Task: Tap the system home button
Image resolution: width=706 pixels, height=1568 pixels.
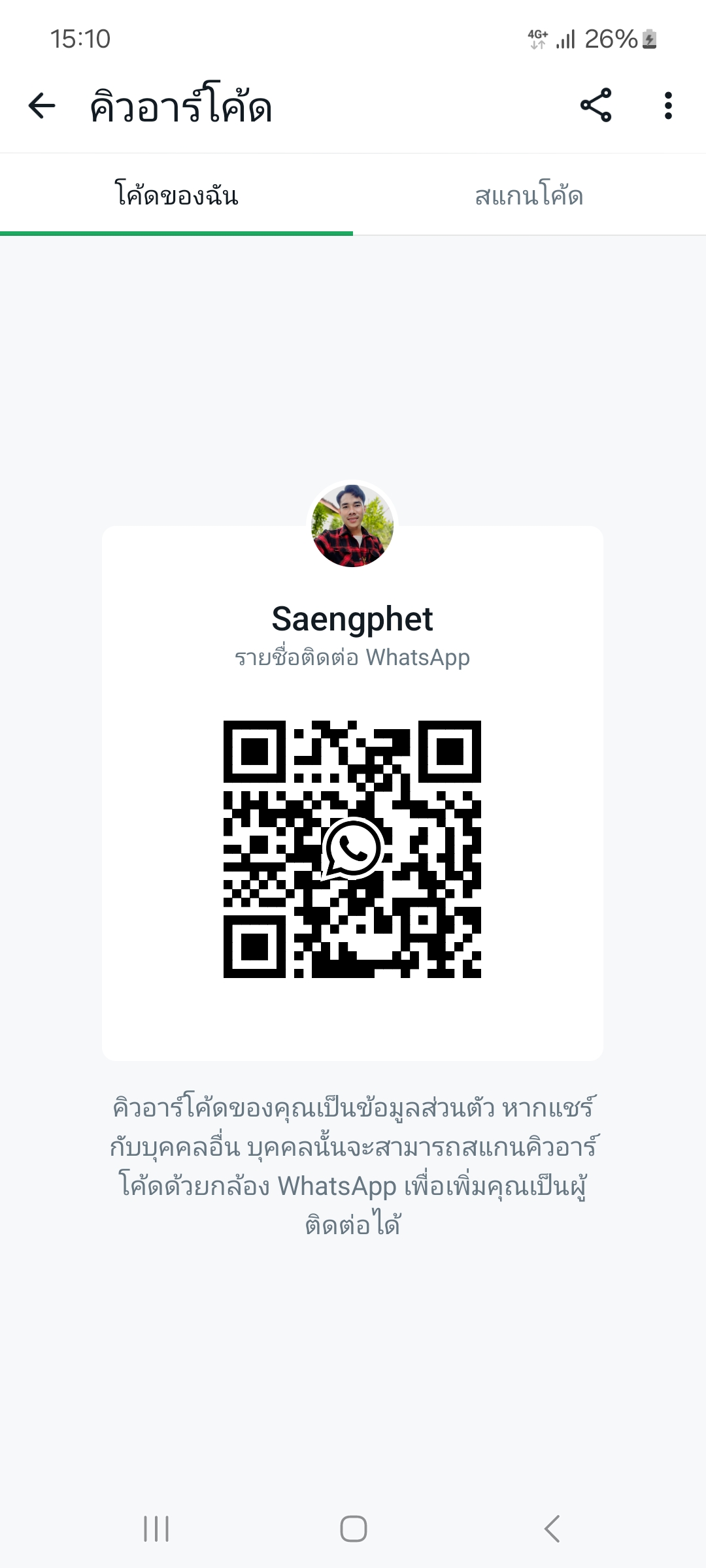Action: point(353,1529)
